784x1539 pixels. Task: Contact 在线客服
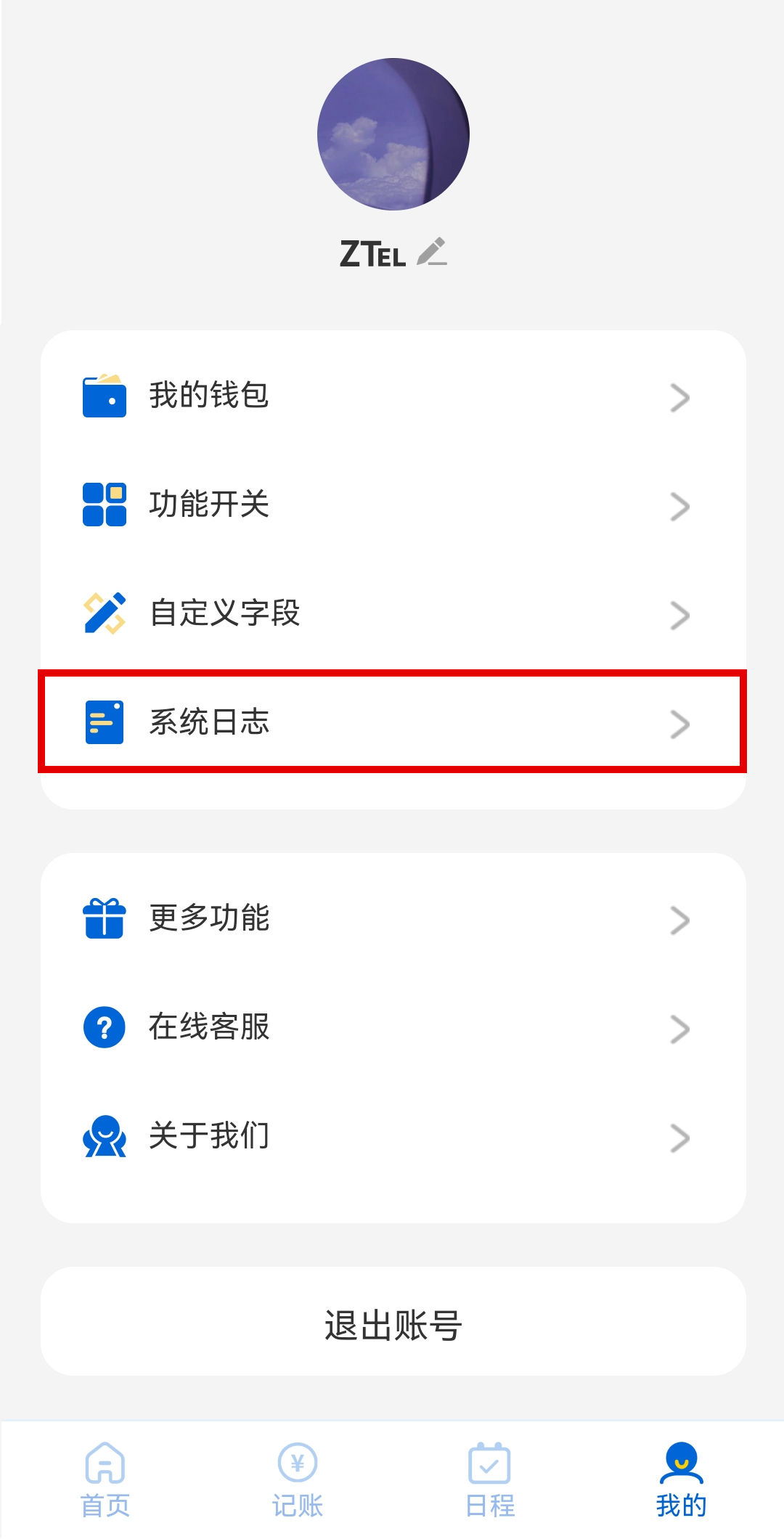393,1027
